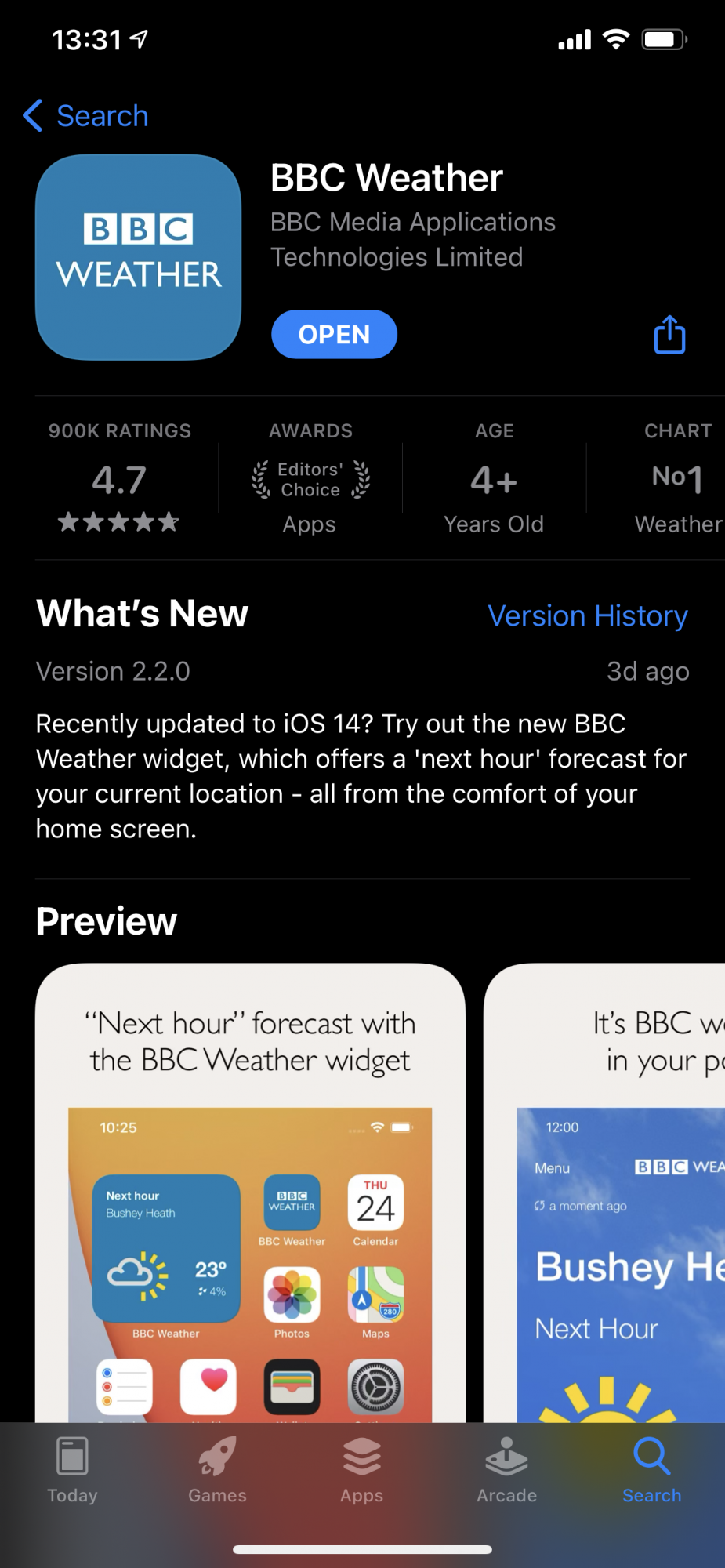Viewport: 725px width, 1568px height.
Task: Open the No1 Weather chart ranking
Action: point(677,482)
